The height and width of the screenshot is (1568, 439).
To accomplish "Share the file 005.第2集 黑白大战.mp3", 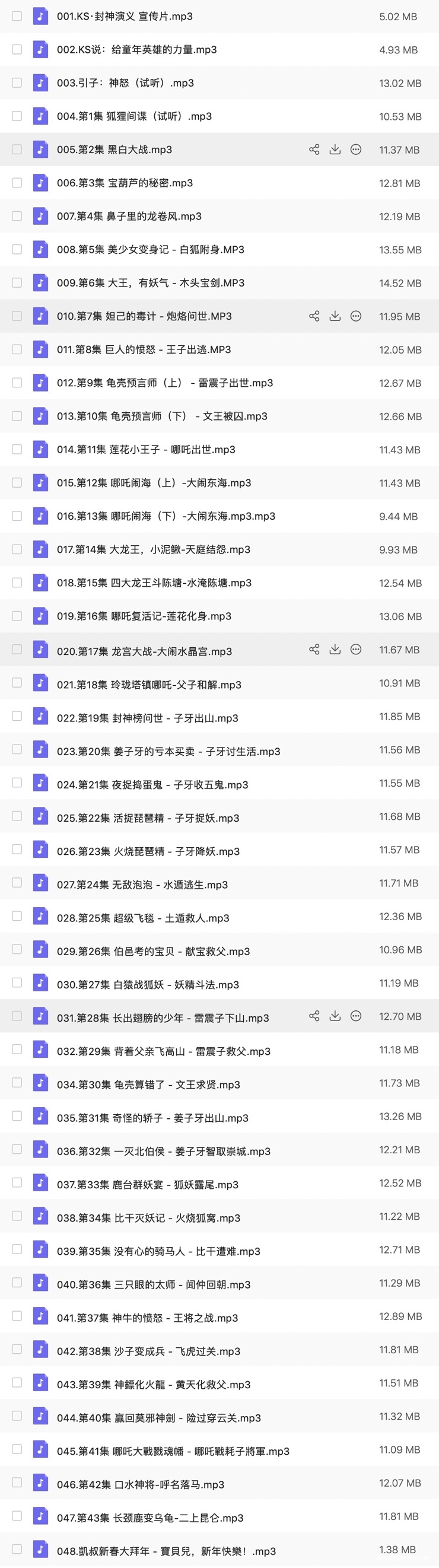I will point(314,150).
